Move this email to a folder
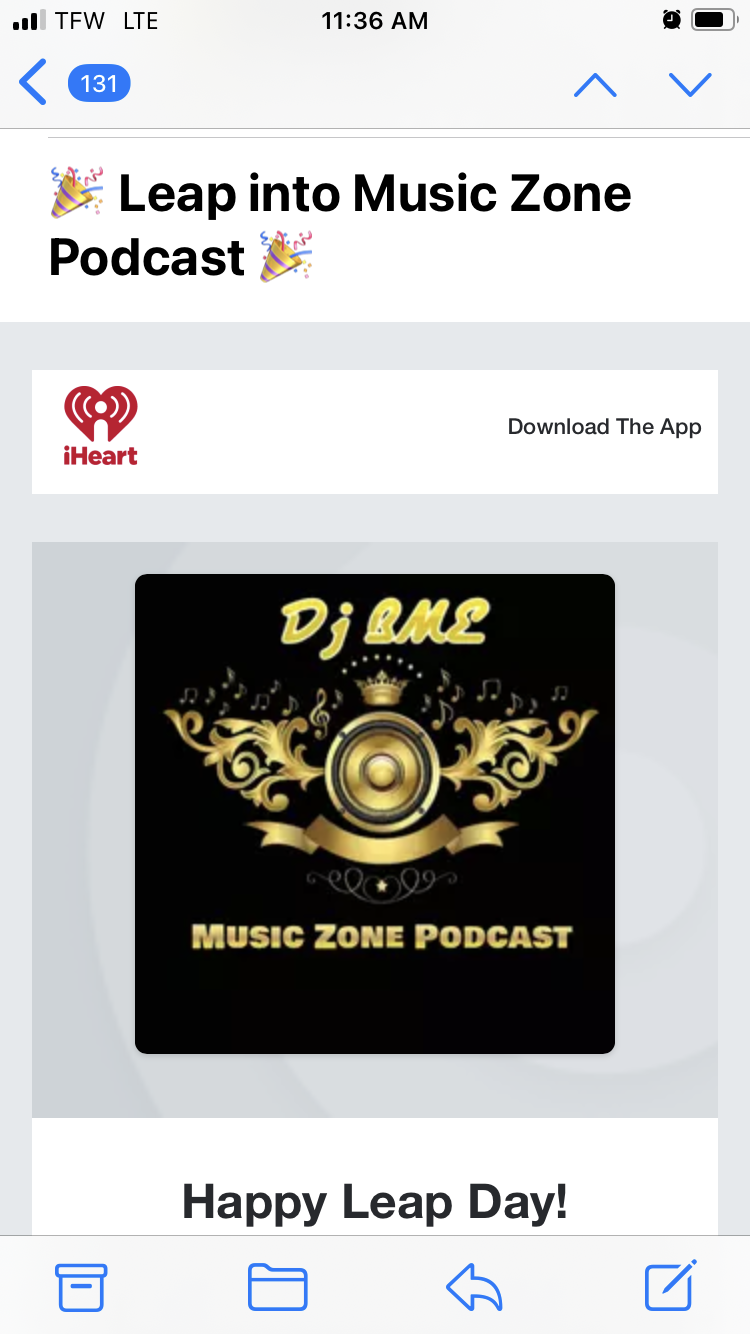The height and width of the screenshot is (1334, 750). (277, 1287)
